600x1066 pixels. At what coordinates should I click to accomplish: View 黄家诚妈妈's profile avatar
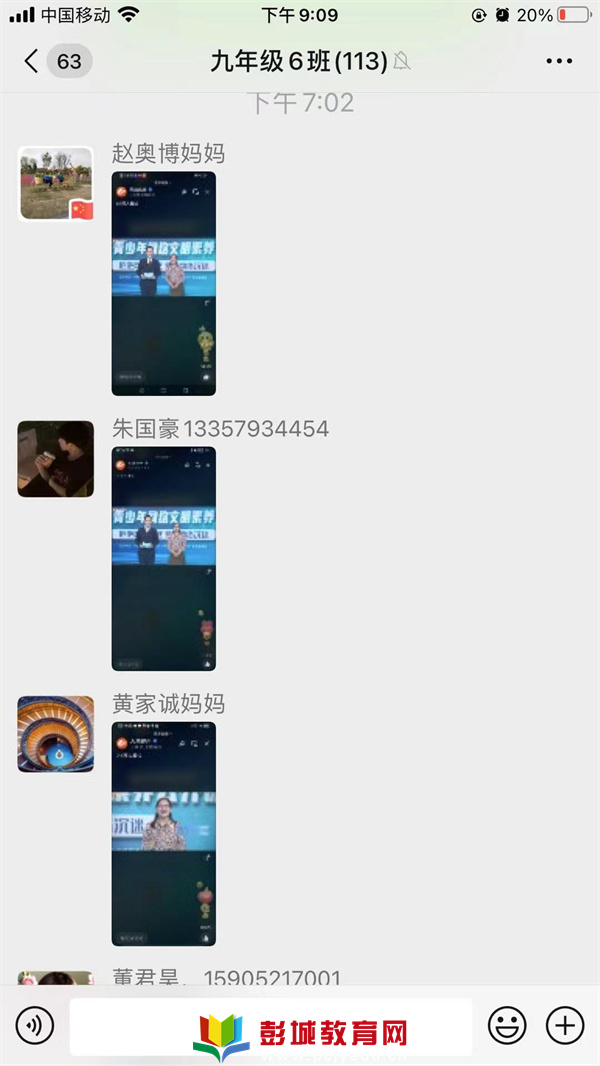pos(56,734)
